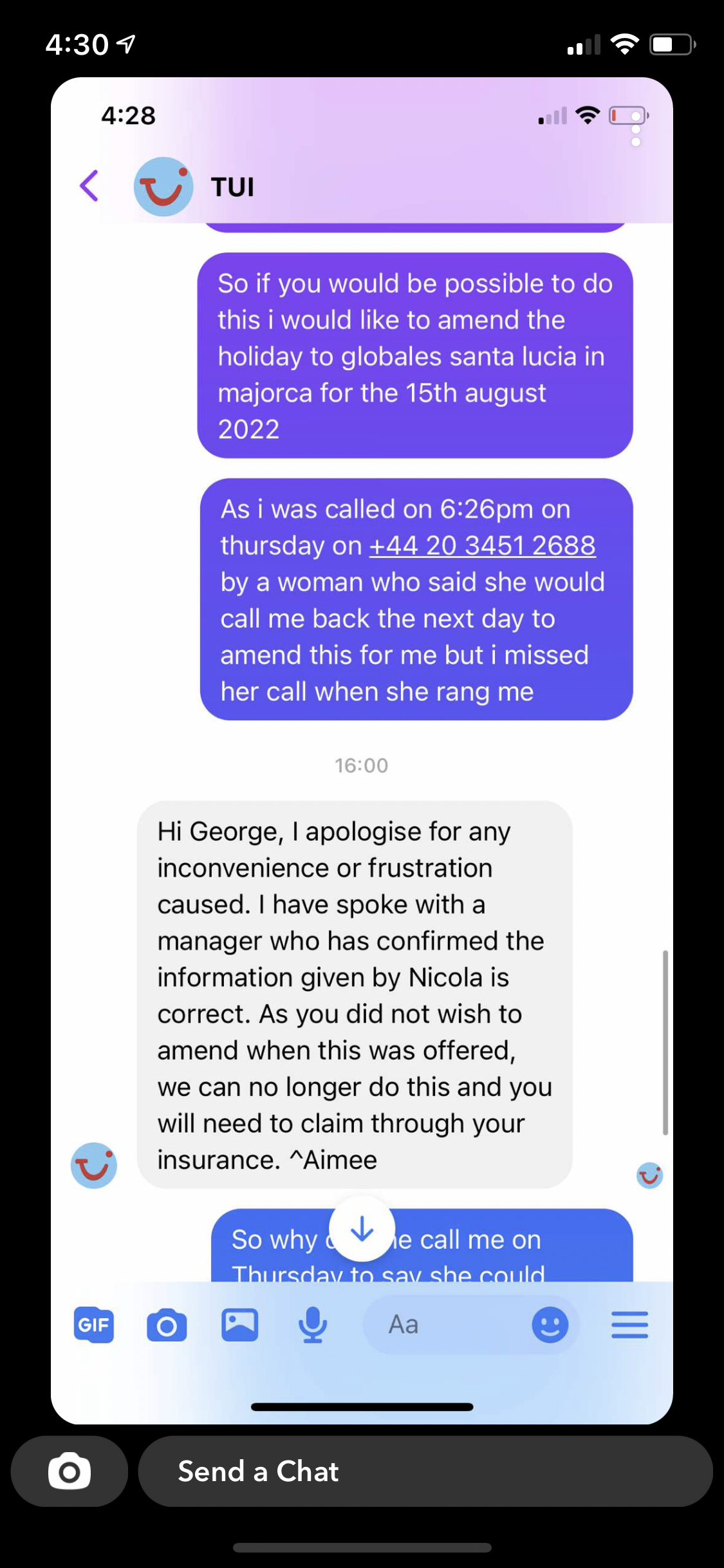Open the three-dot snap options menu

click(636, 130)
